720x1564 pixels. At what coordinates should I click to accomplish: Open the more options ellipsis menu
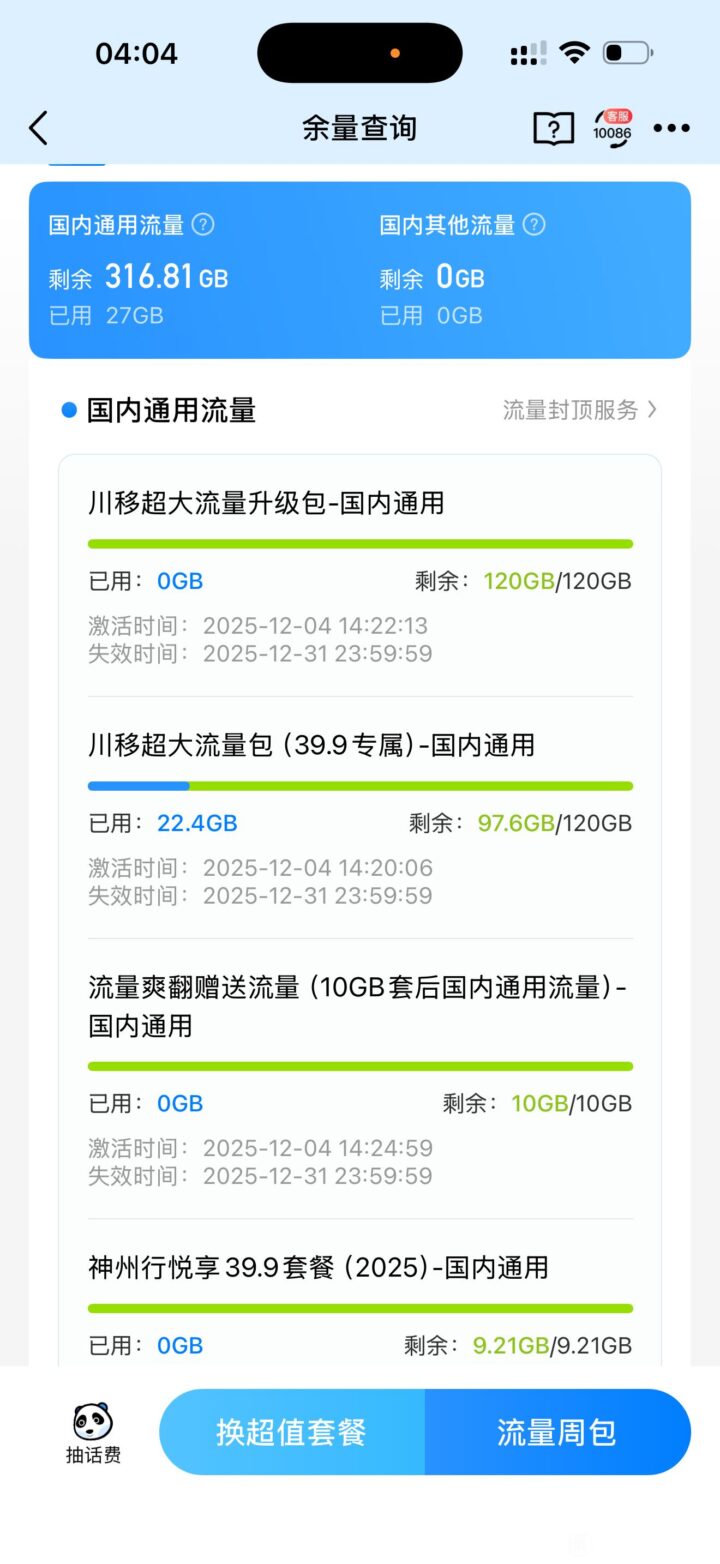tap(671, 128)
